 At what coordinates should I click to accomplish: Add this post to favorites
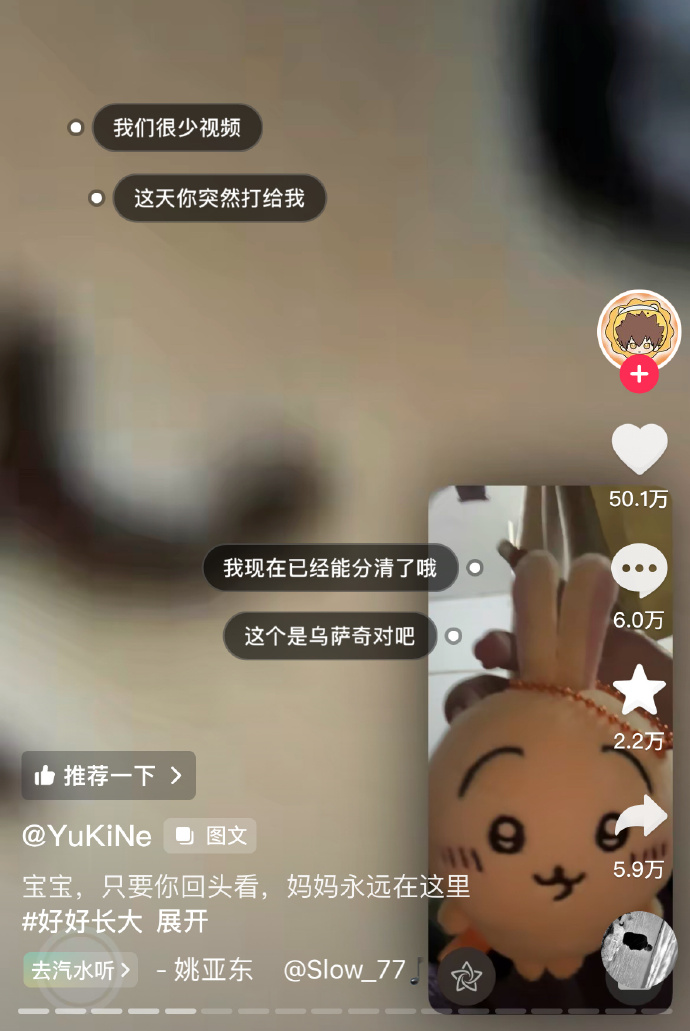pos(639,690)
